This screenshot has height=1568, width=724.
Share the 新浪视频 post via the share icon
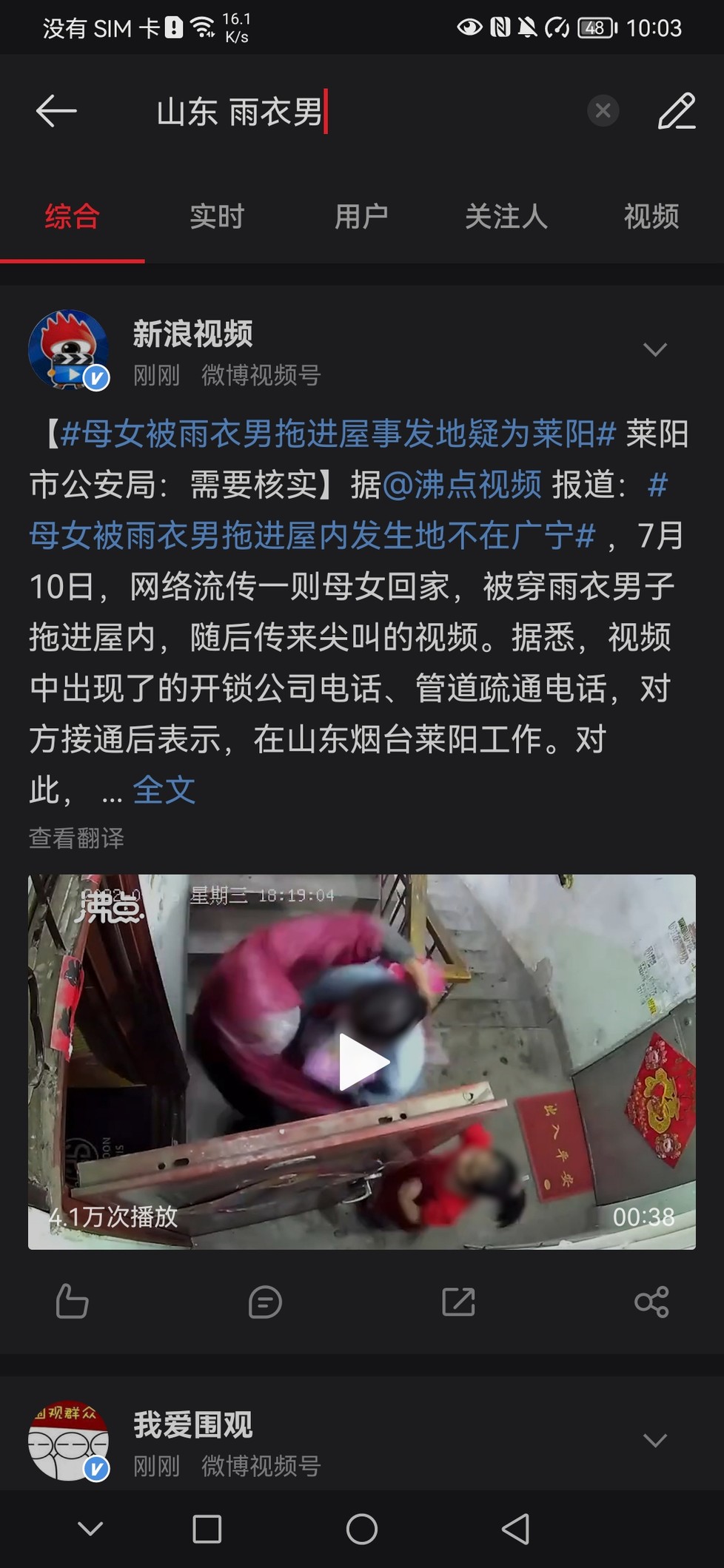click(x=651, y=1302)
